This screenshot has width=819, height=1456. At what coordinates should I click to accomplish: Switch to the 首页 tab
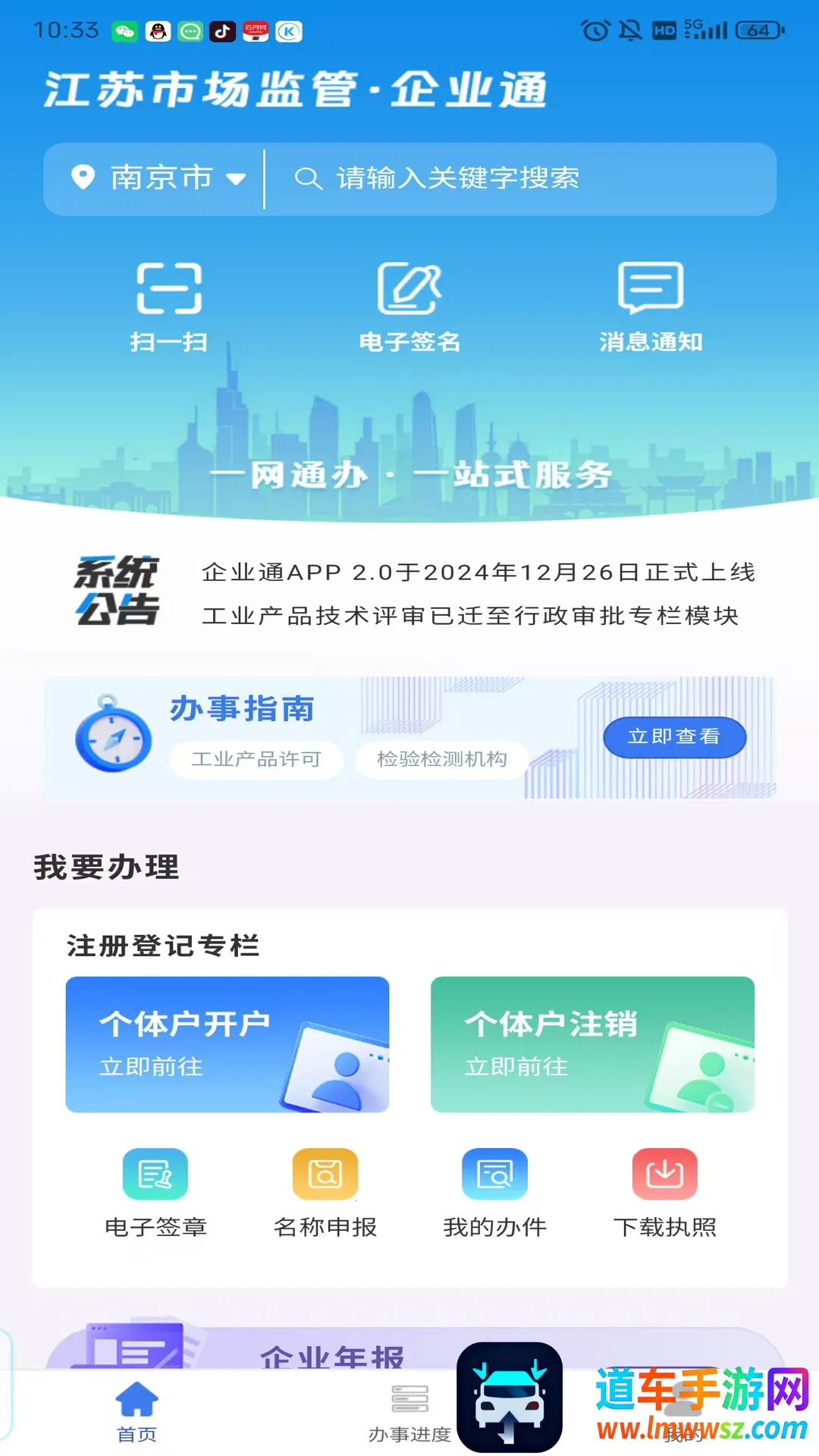point(136,1410)
